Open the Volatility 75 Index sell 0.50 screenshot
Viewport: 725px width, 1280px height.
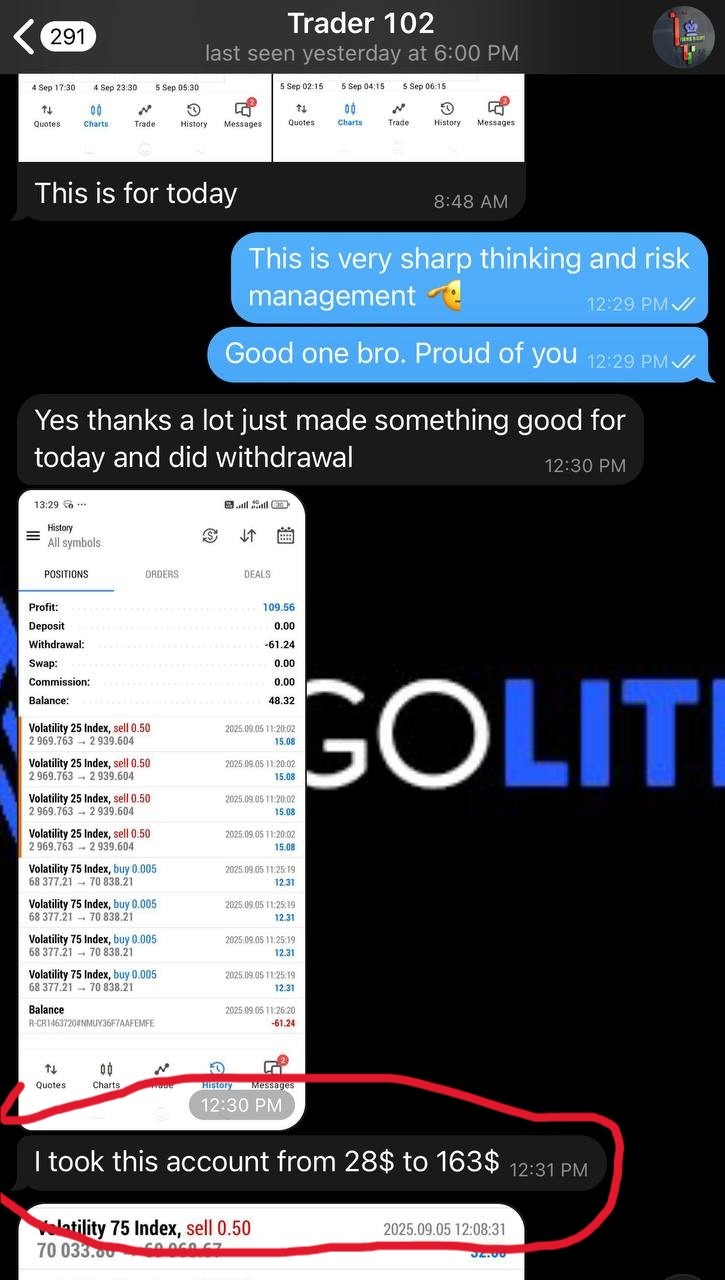click(x=270, y=1238)
